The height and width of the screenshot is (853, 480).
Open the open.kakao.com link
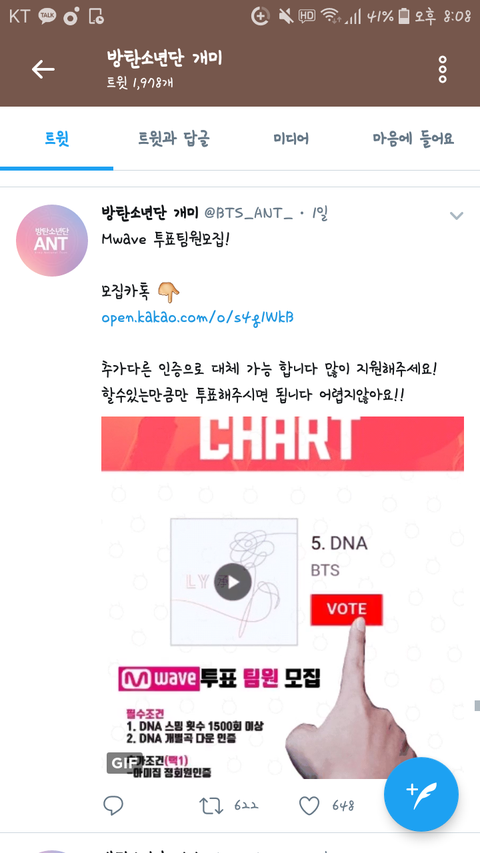198,317
